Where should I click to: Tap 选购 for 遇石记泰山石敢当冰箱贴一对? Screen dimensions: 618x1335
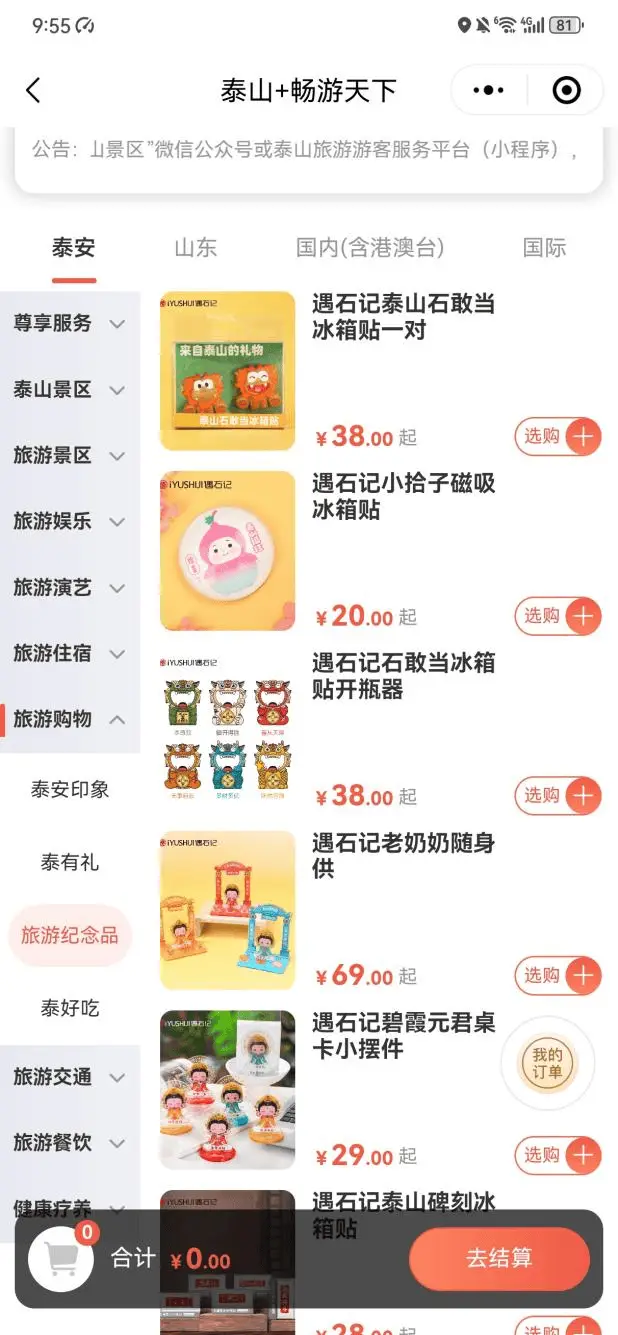pos(558,437)
